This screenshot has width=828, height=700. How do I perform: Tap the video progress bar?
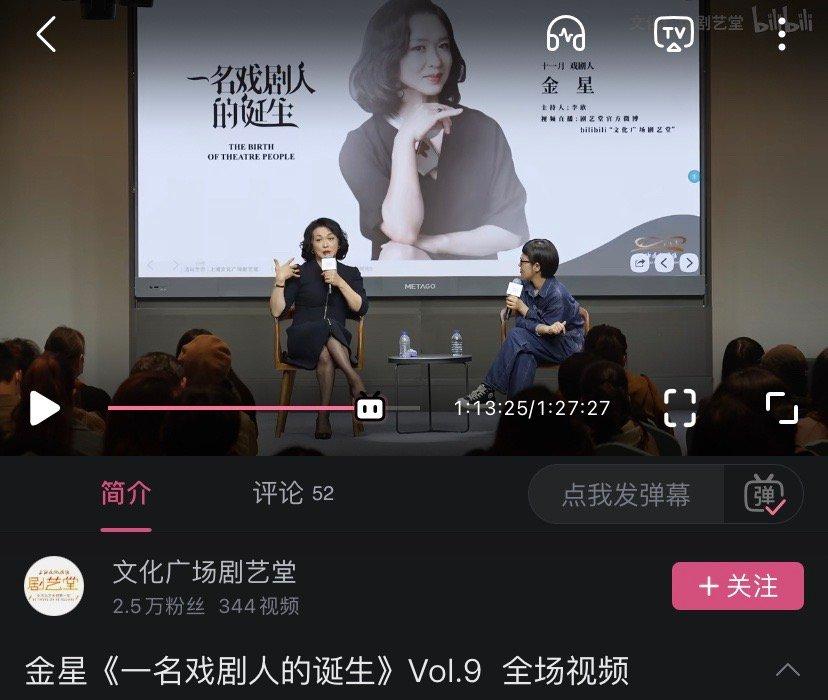tap(230, 408)
